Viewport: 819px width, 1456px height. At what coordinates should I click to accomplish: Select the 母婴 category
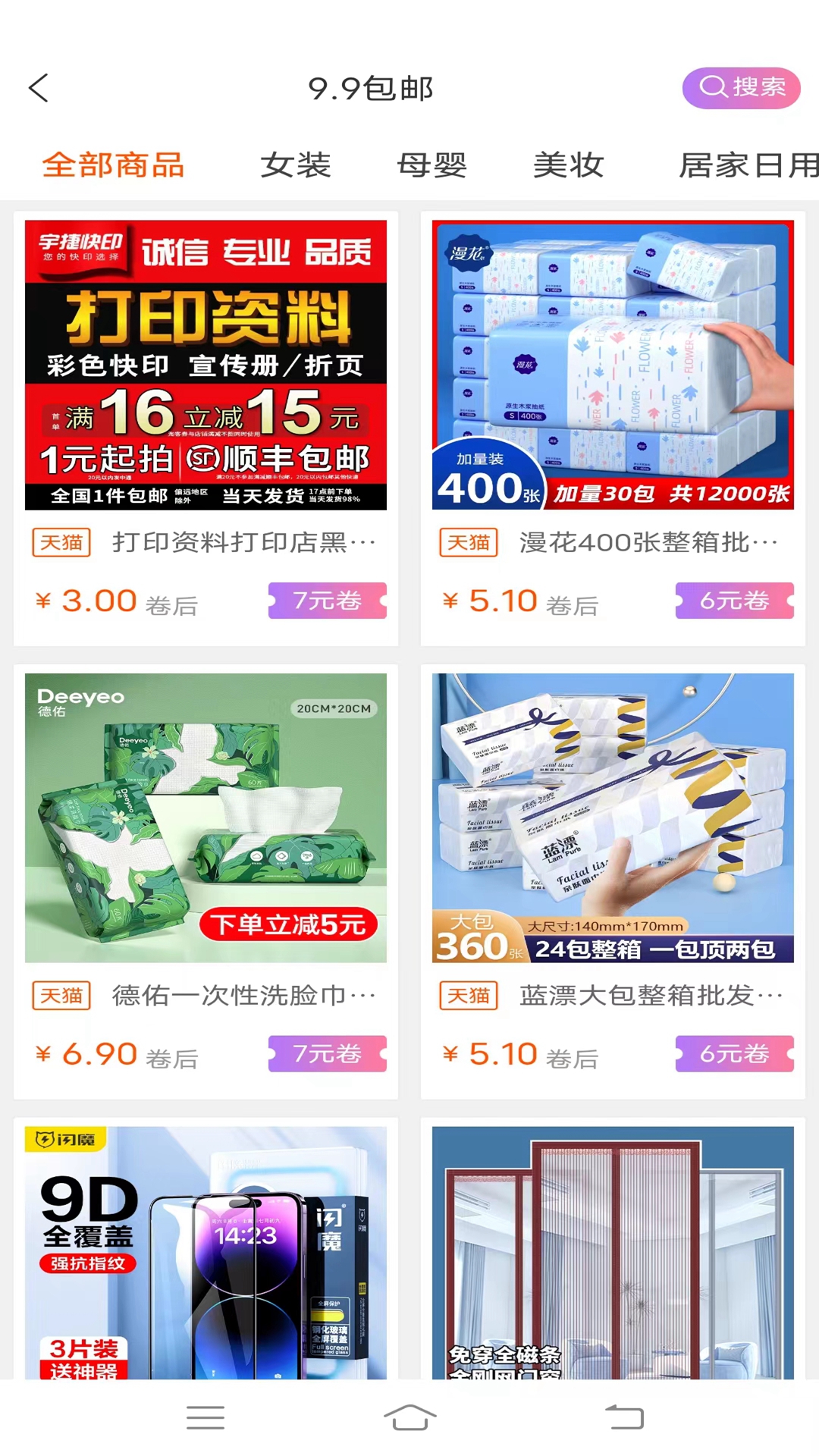pyautogui.click(x=431, y=165)
